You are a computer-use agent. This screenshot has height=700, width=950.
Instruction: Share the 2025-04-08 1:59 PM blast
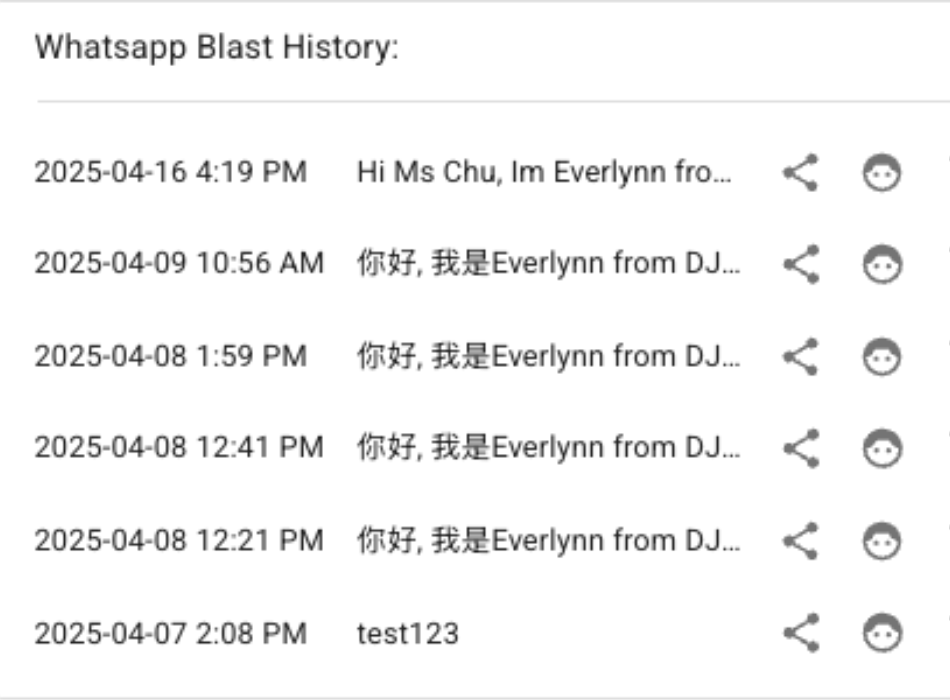tap(800, 356)
